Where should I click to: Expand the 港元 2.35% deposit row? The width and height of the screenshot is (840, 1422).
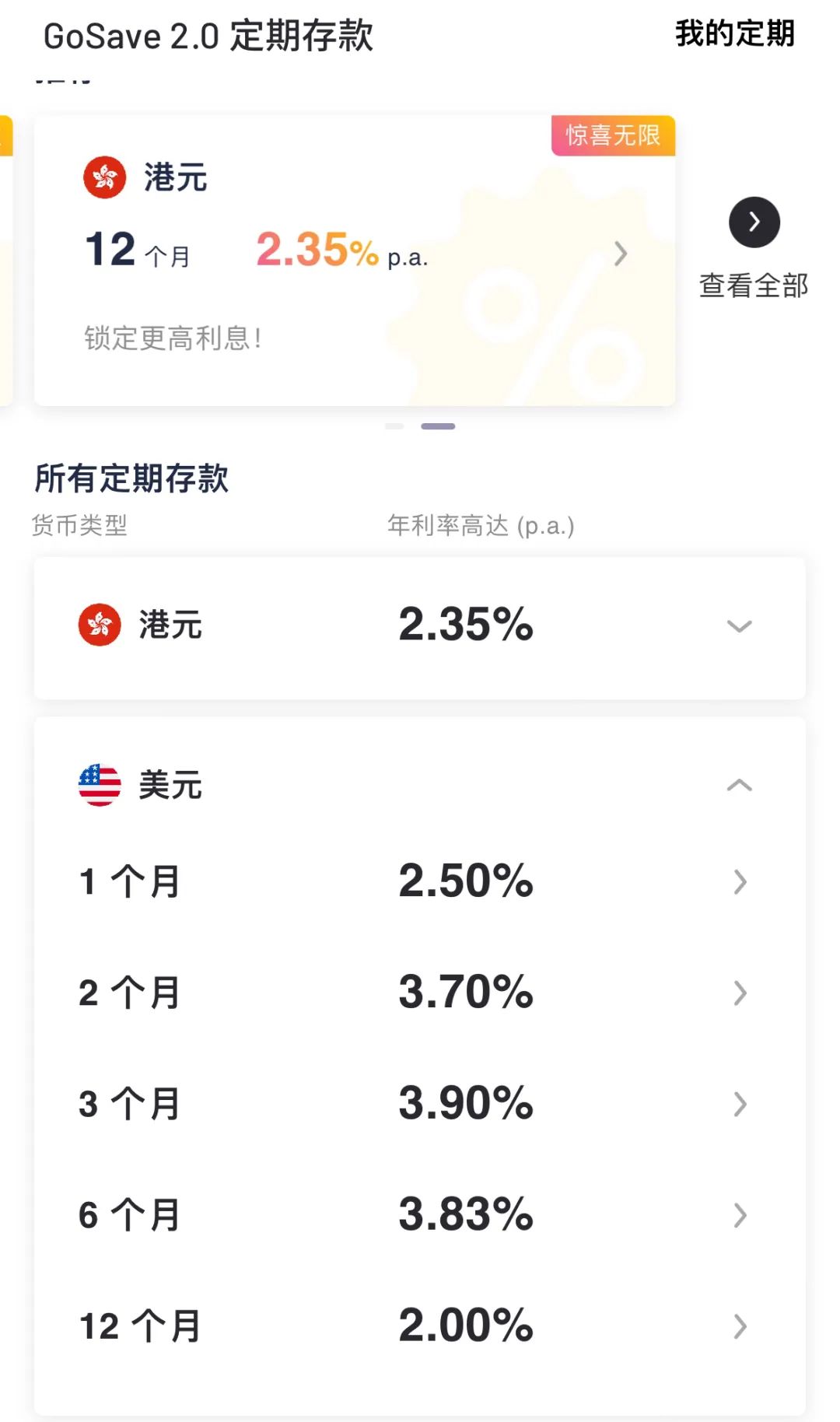pos(420,627)
